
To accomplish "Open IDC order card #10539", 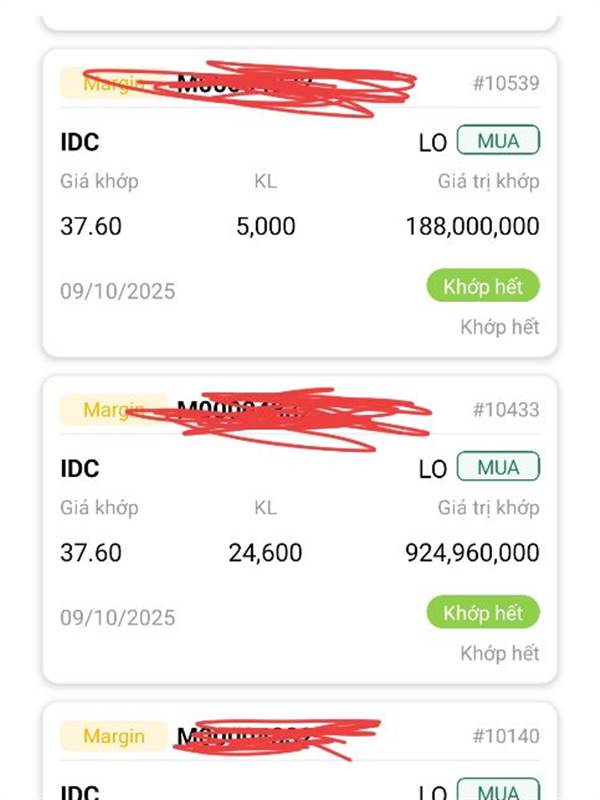I will (299, 203).
